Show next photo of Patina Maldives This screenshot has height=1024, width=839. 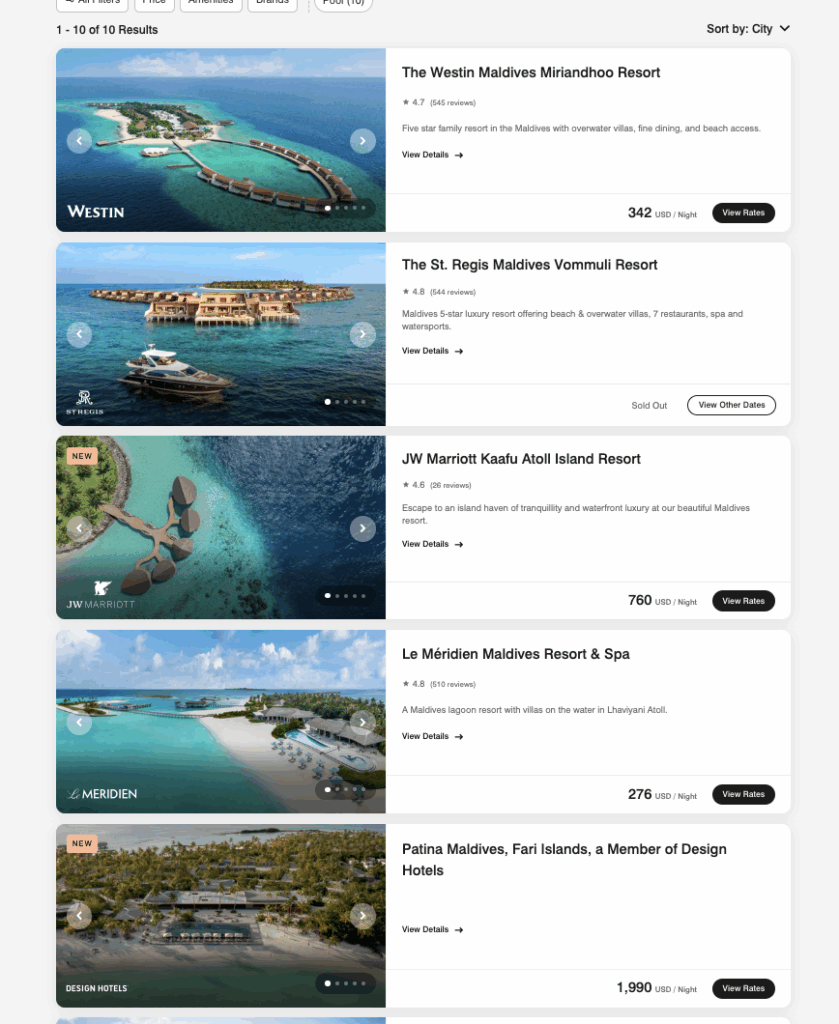362,915
